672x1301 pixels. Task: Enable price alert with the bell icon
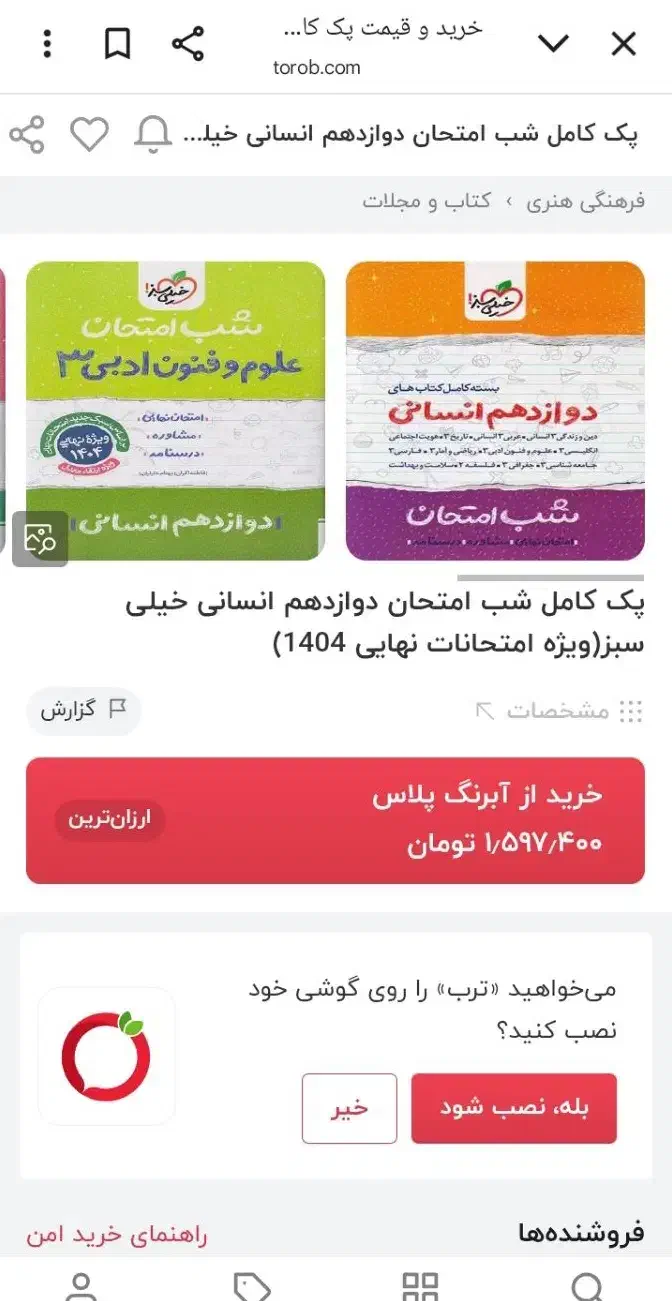point(153,134)
